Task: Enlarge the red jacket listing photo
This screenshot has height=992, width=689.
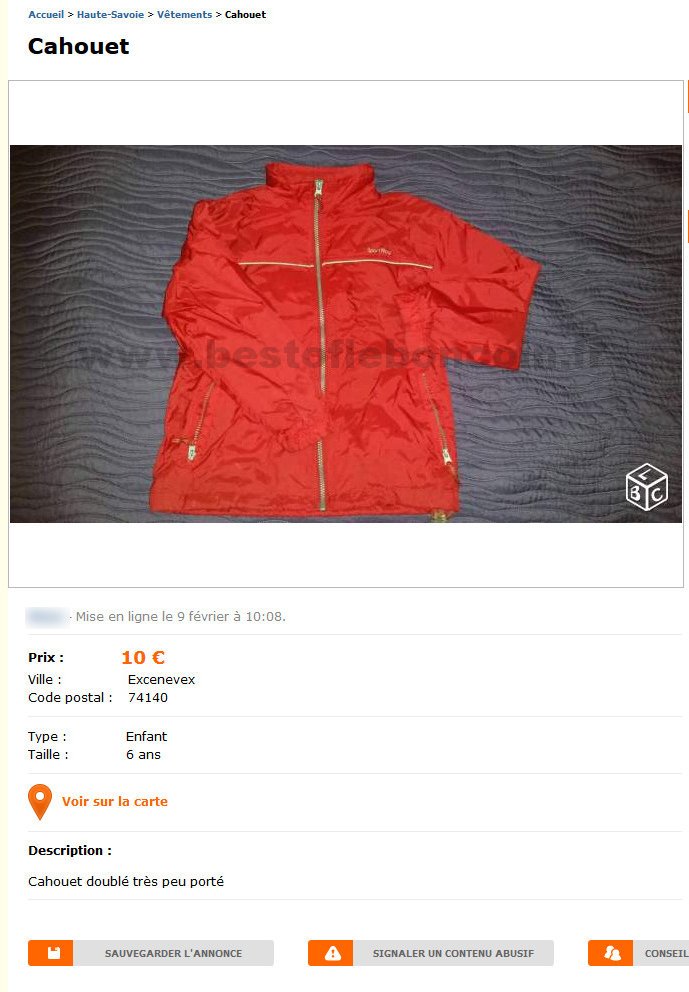Action: (345, 334)
